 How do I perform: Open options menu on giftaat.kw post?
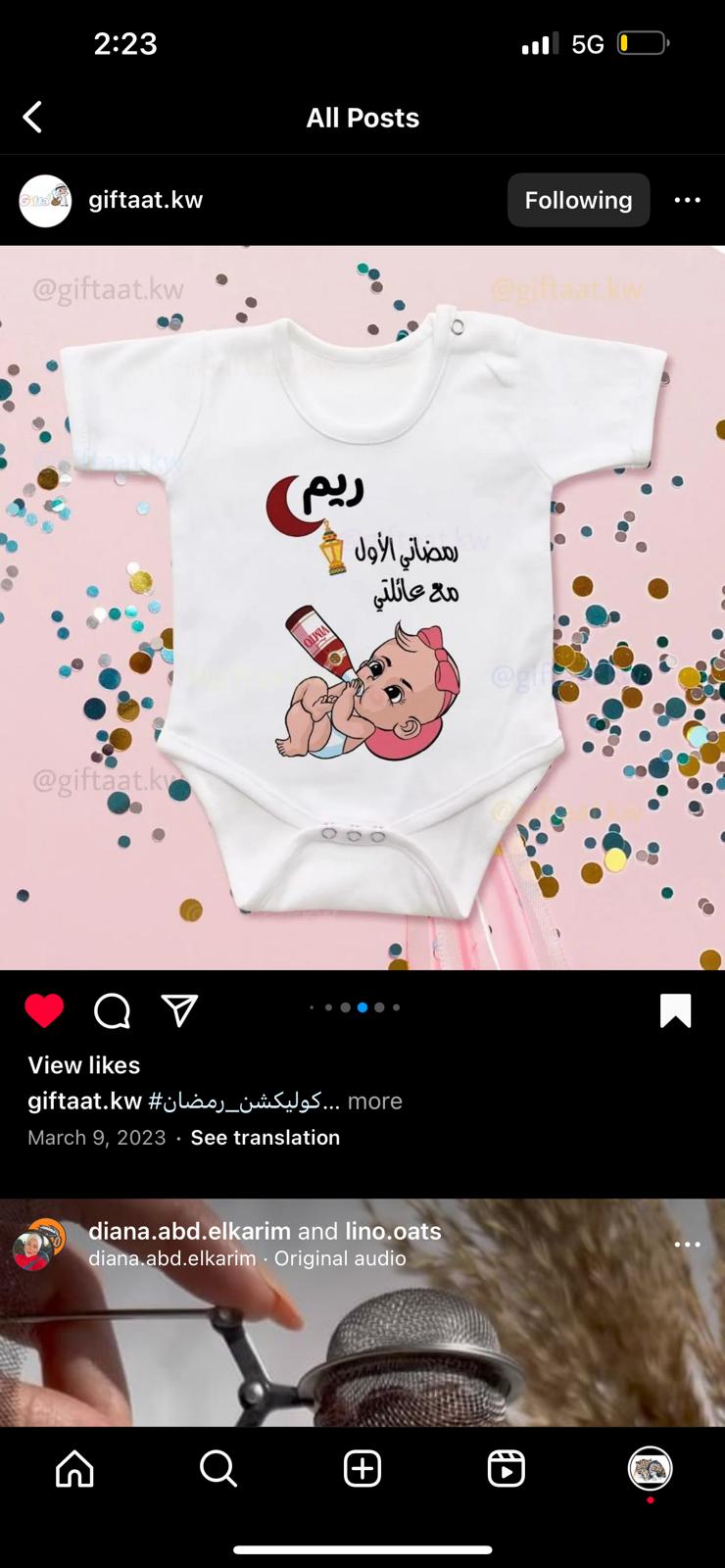point(688,200)
